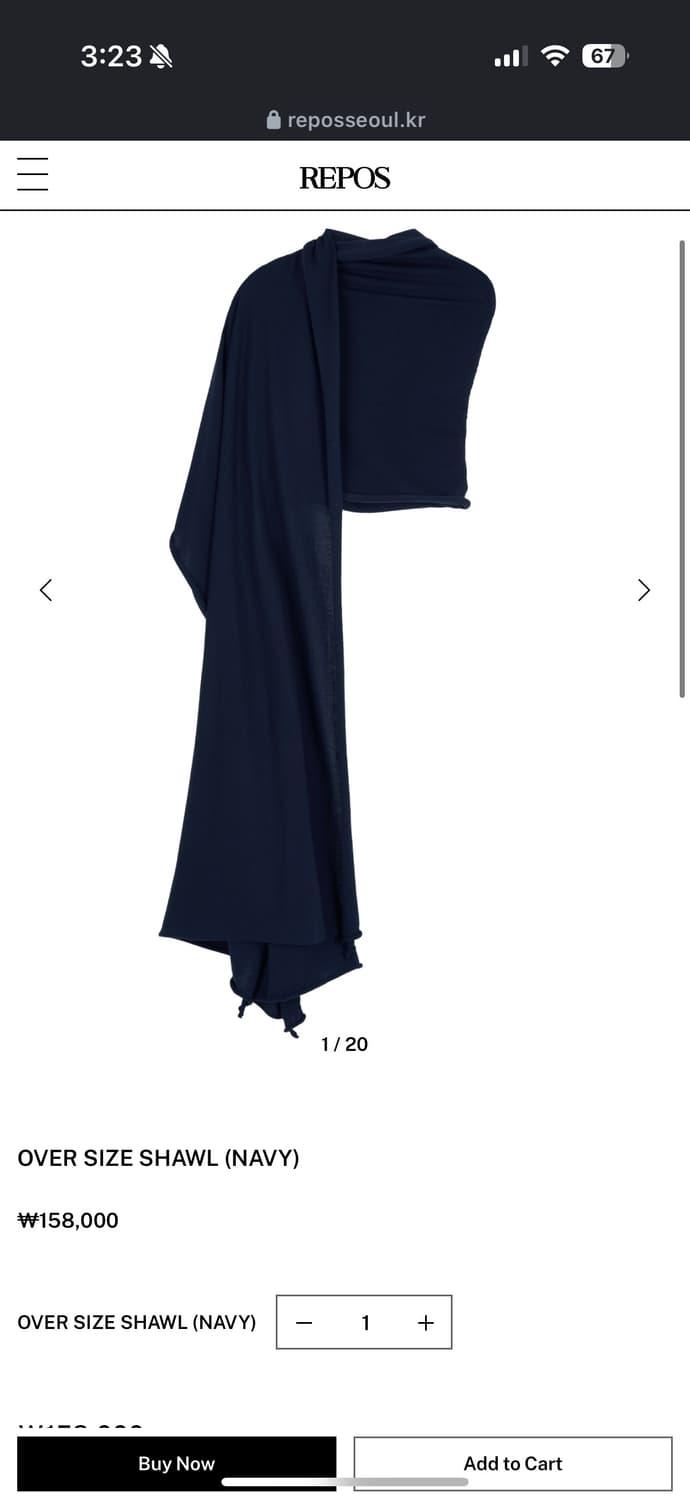Open the hamburger menu

tap(33, 175)
